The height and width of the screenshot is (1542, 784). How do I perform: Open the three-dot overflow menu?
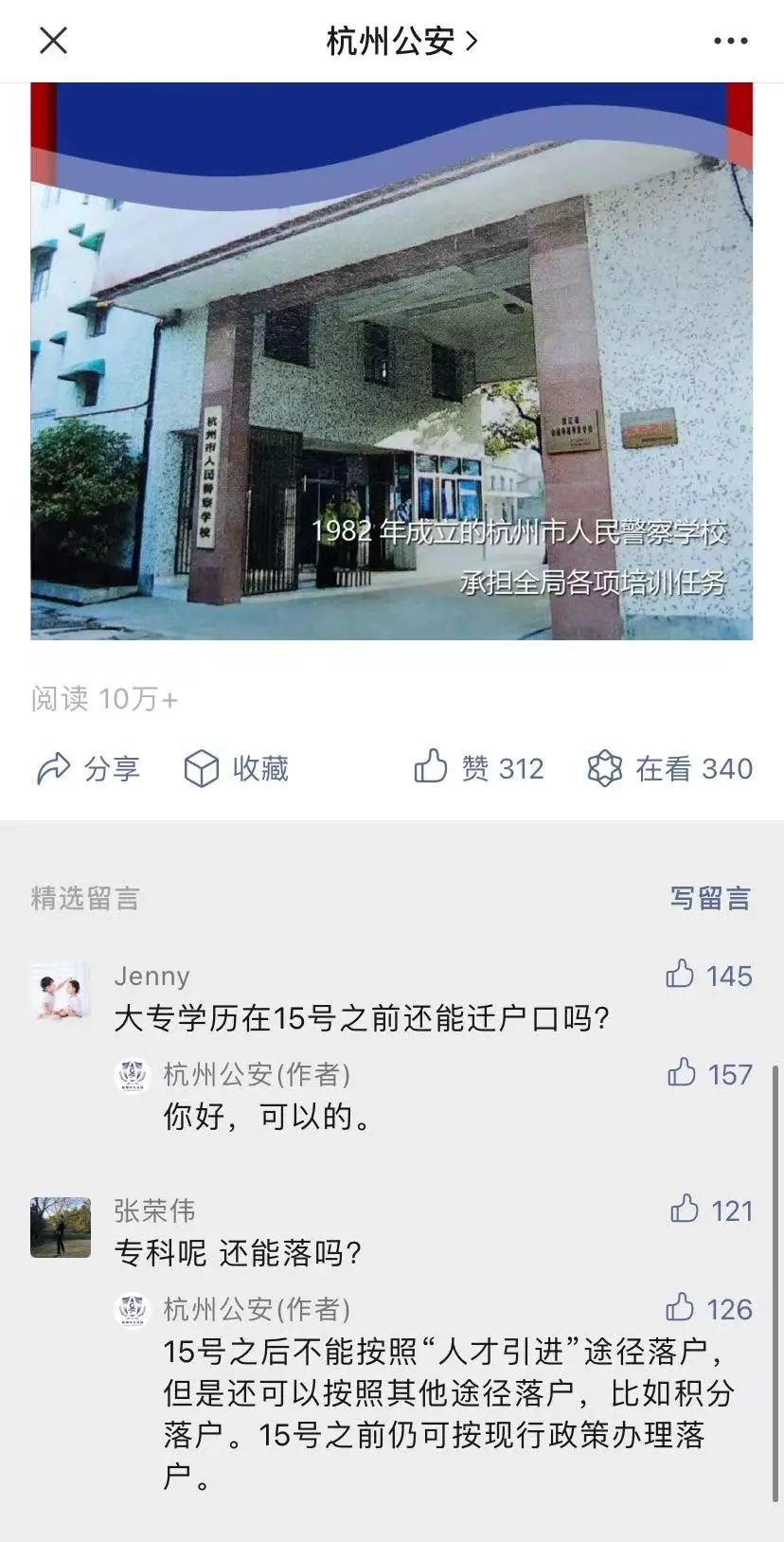[730, 41]
